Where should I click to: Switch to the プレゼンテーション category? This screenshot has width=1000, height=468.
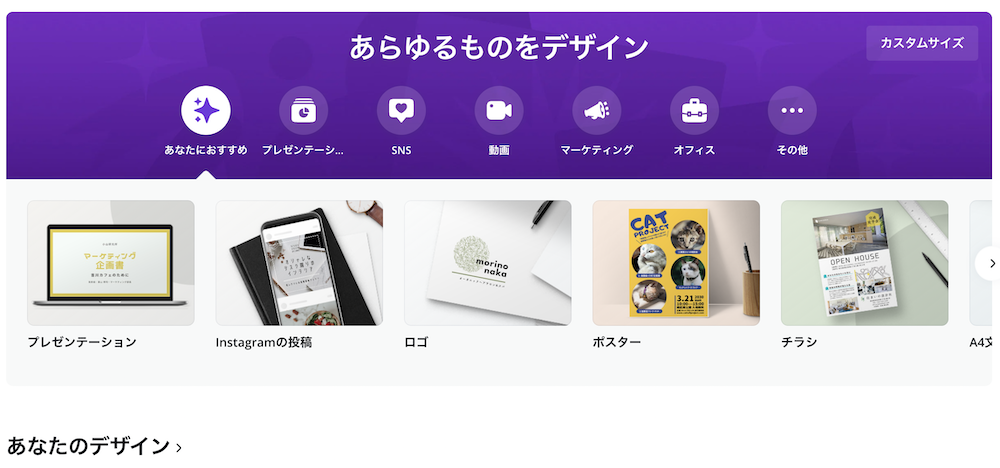pos(303,111)
